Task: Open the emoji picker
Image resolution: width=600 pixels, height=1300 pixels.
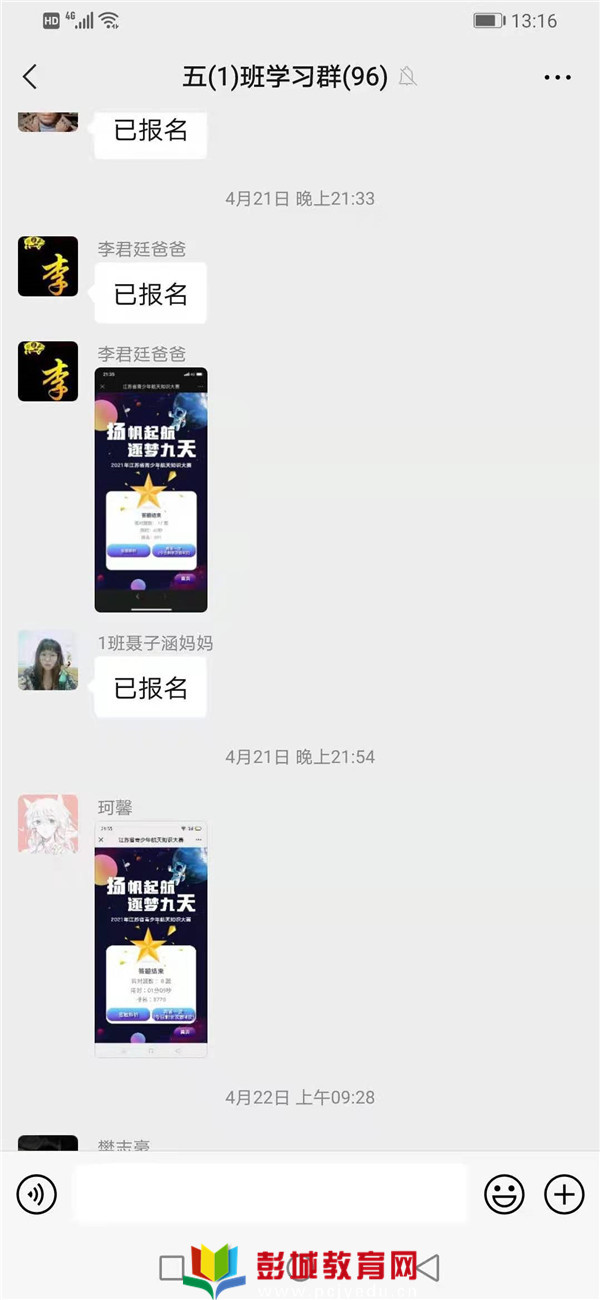Action: click(x=505, y=1193)
